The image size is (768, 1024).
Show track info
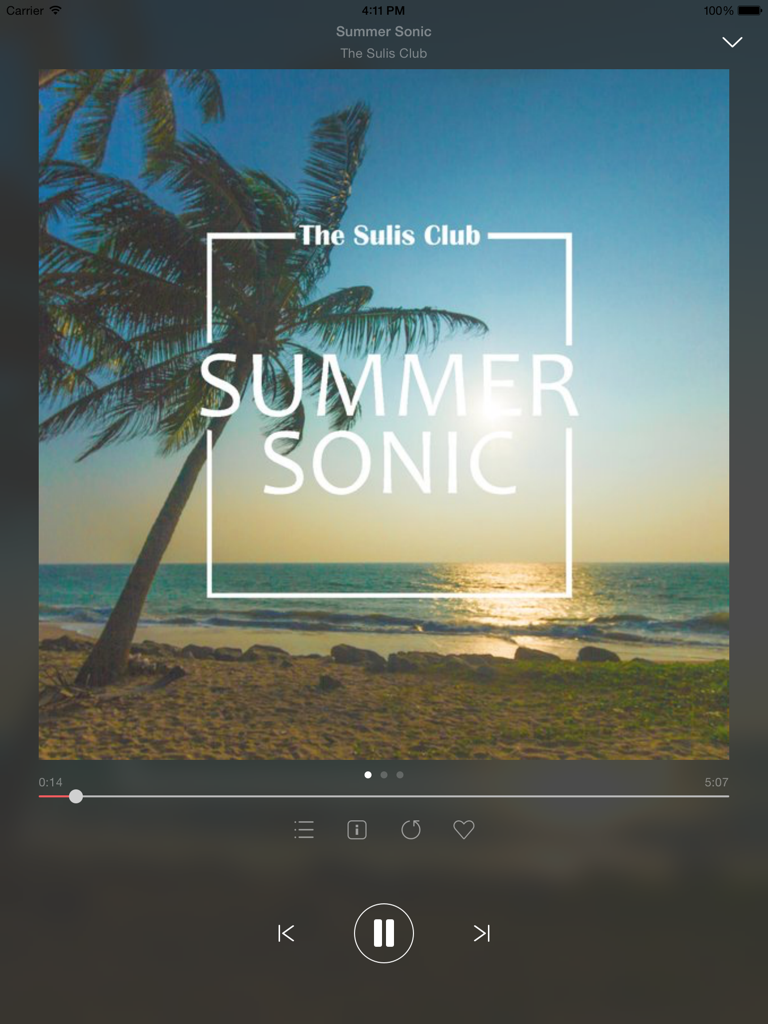tap(357, 830)
